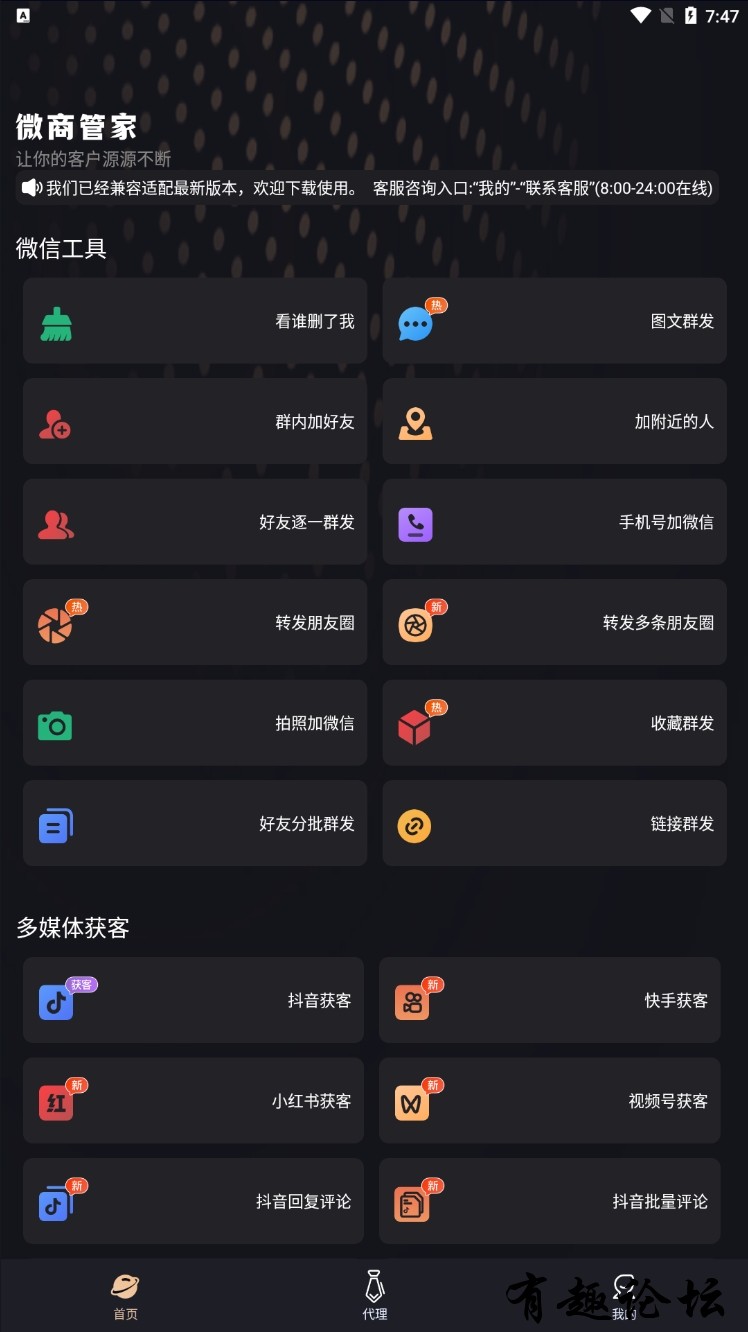Launch 抖音批量评论
Screen dimensions: 748x1332
(x=549, y=1201)
